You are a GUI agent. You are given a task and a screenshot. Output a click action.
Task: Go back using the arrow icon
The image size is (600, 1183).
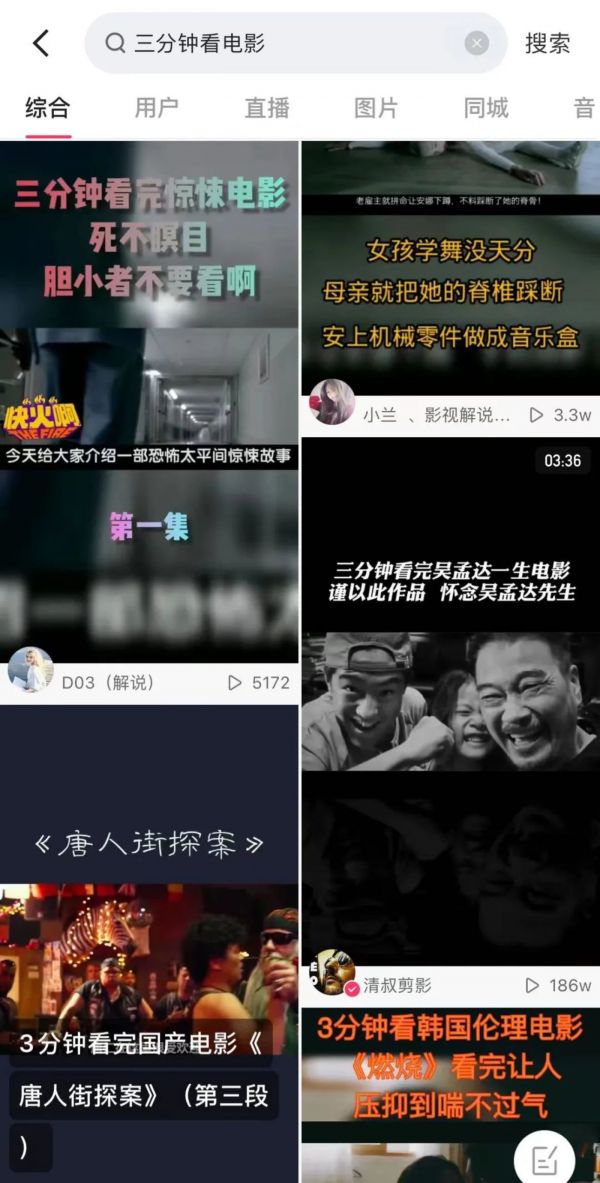41,43
